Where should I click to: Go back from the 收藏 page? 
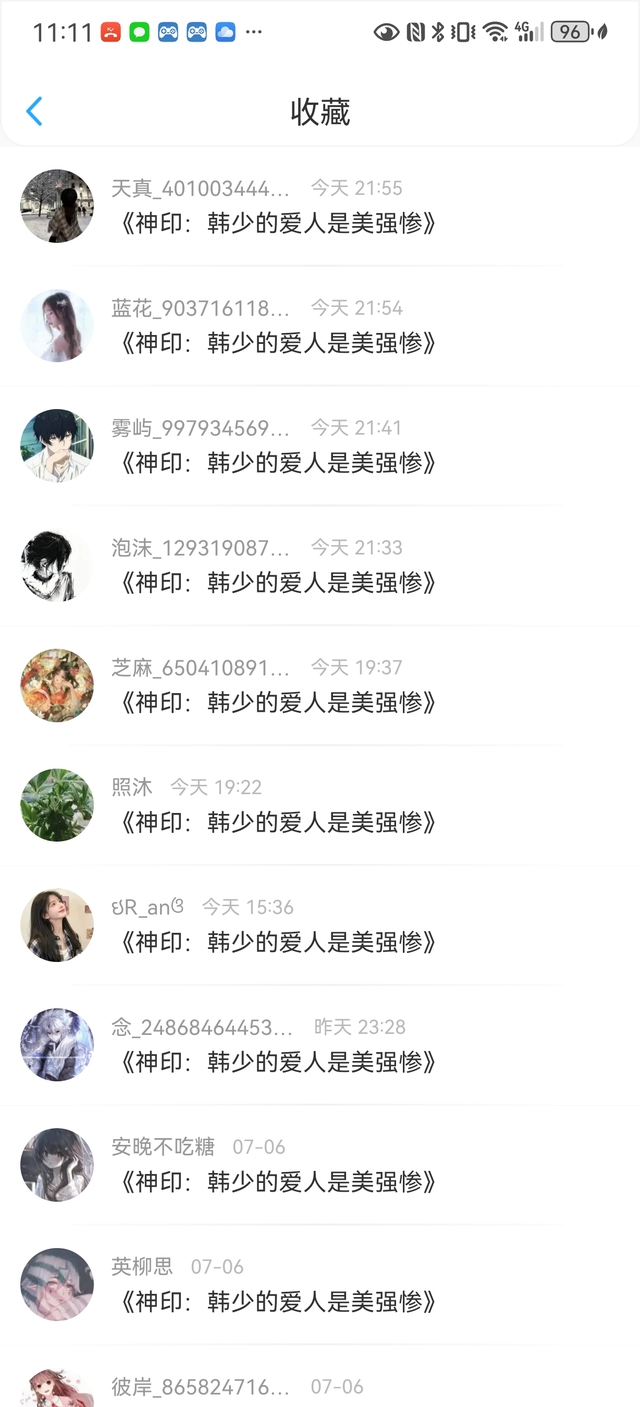click(x=34, y=111)
